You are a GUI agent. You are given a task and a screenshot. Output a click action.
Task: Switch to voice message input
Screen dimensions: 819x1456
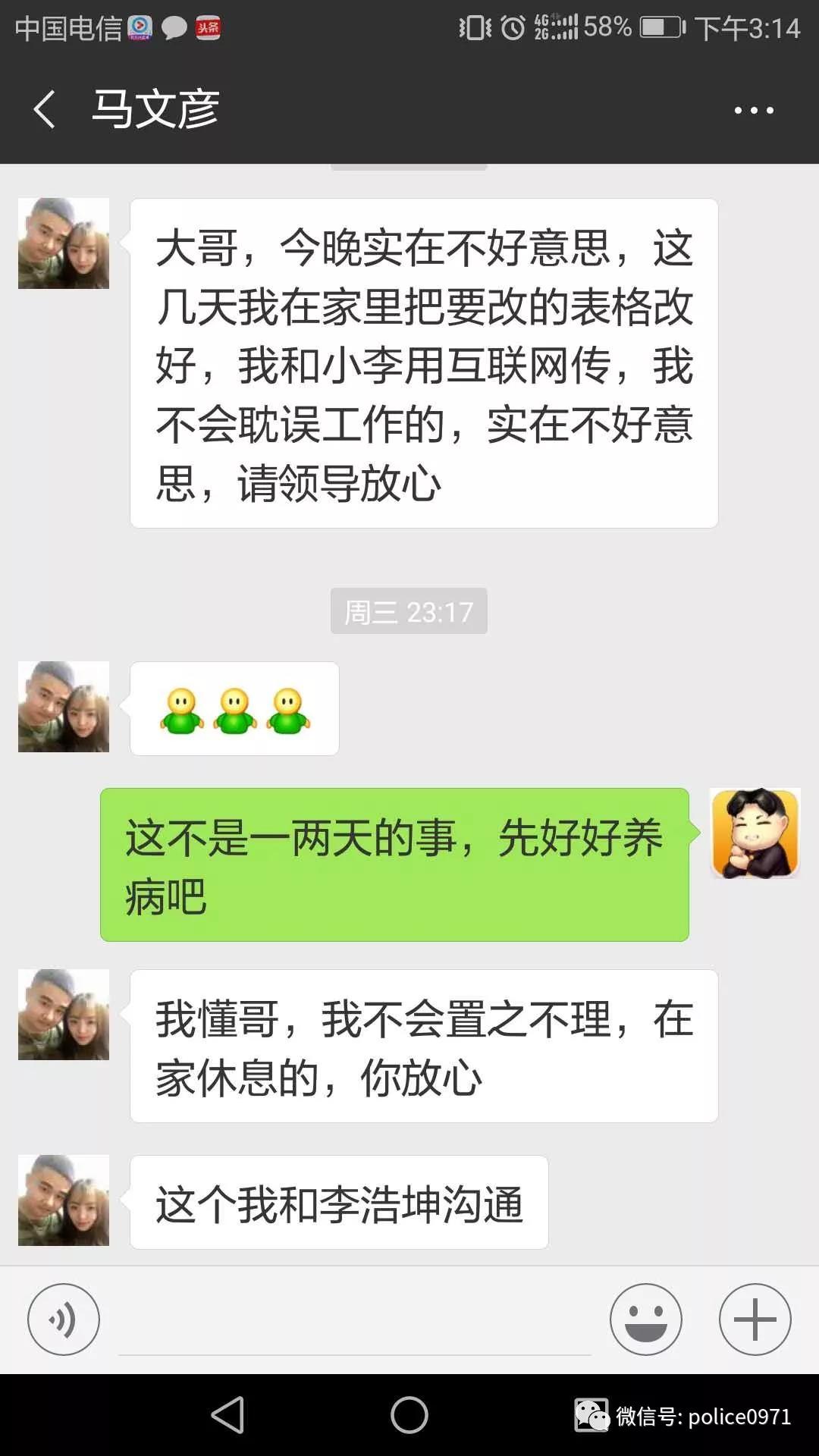[64, 1319]
